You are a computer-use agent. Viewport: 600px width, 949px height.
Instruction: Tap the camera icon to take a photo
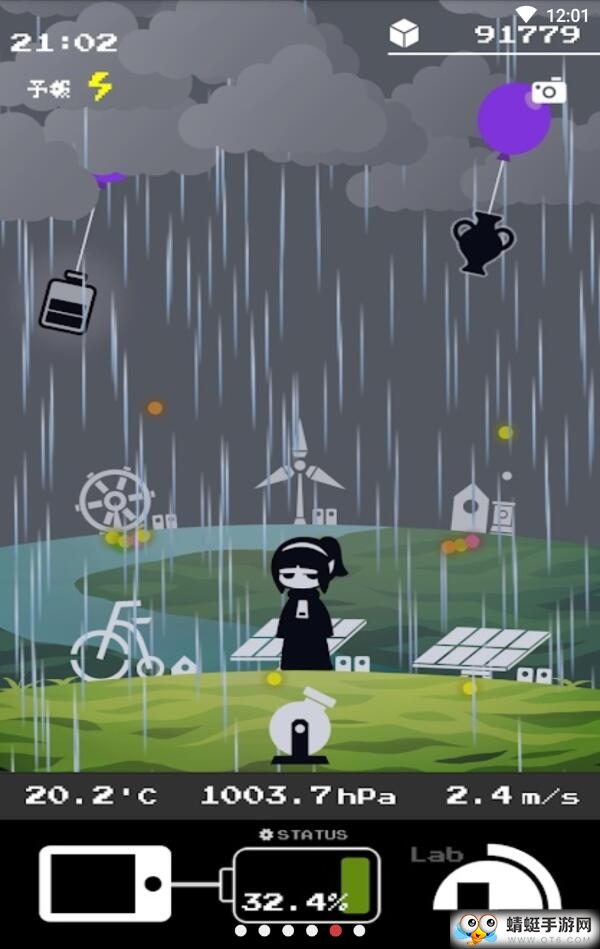548,92
